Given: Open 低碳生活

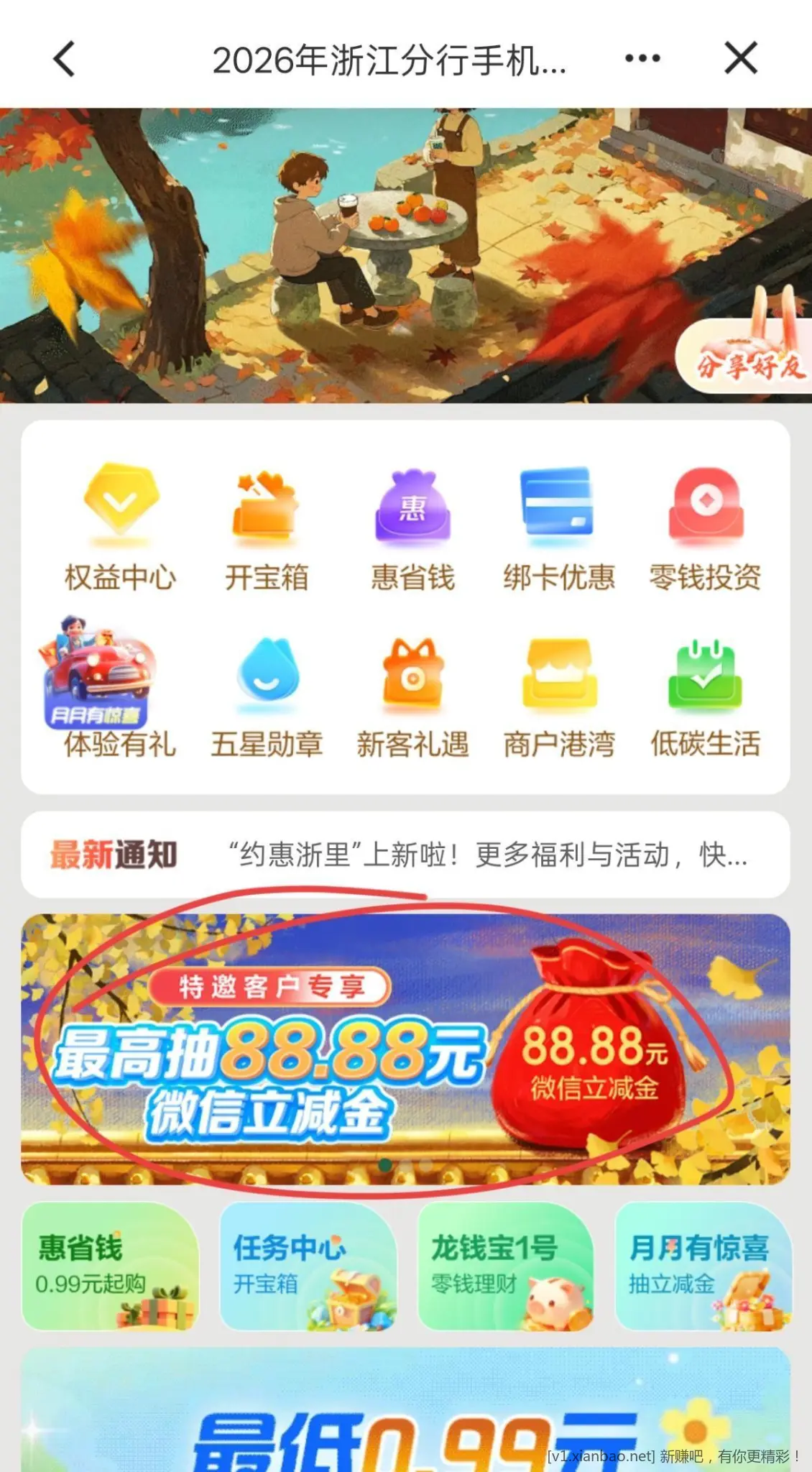Looking at the screenshot, I should [705, 694].
